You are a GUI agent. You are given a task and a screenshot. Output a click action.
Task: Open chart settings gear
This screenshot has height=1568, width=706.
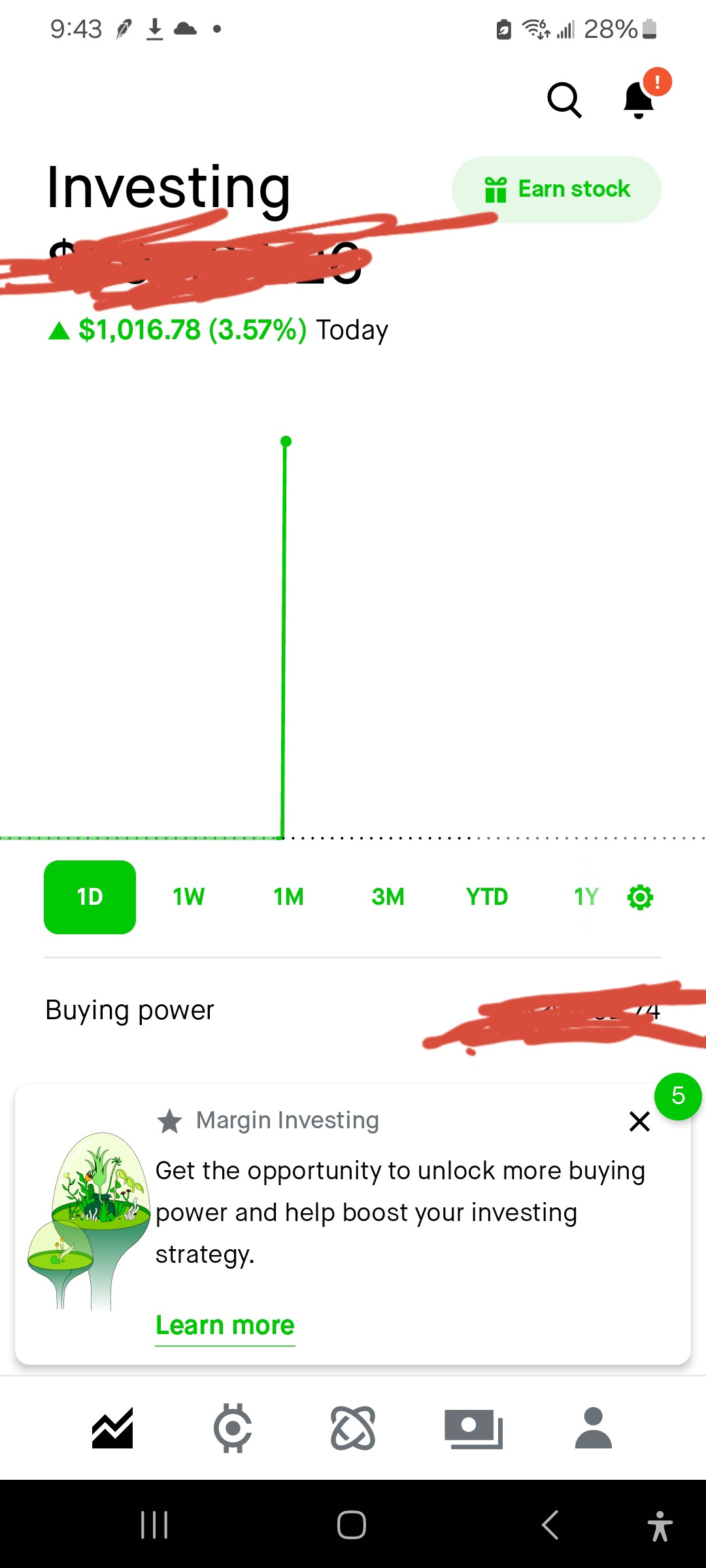(x=640, y=897)
